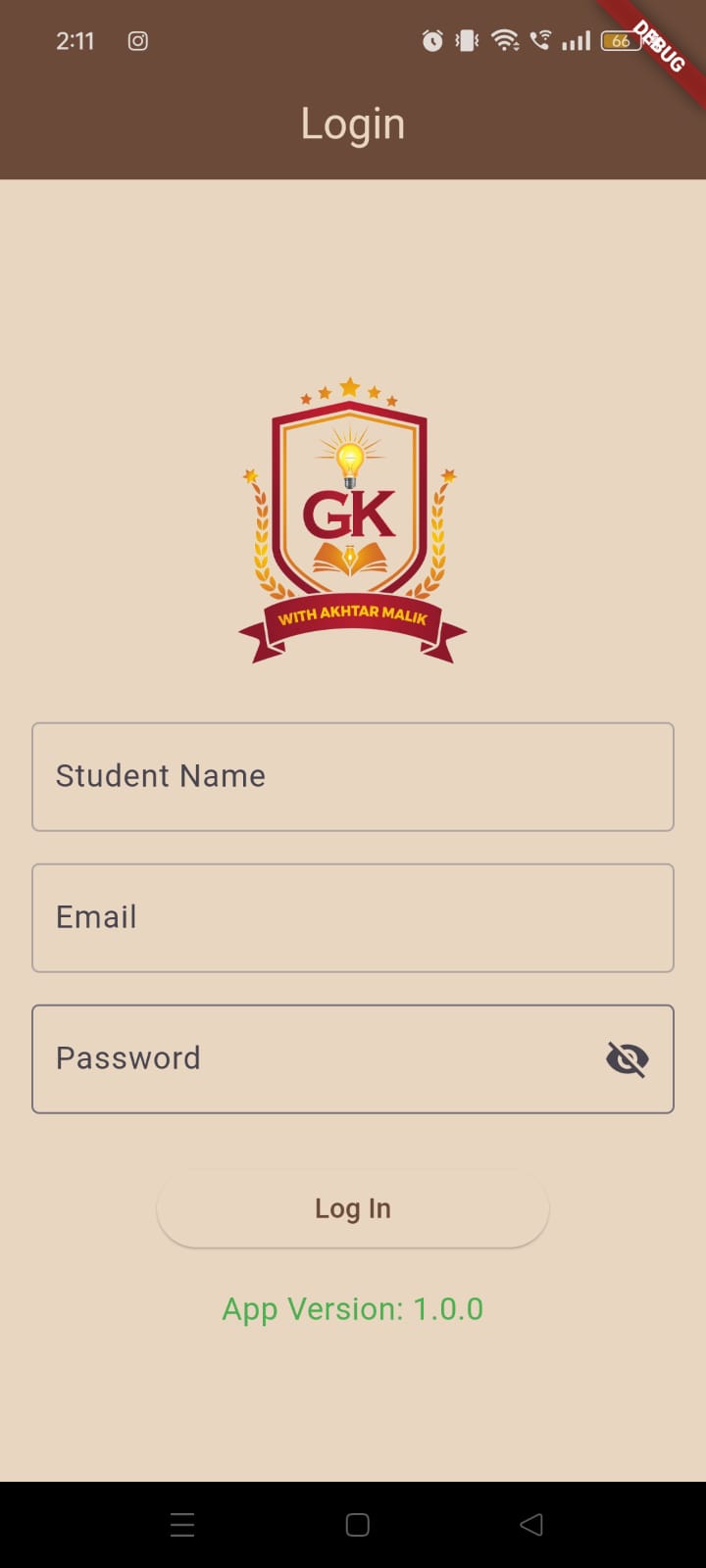706x1568 pixels.
Task: Focus the Email text field
Action: click(353, 918)
